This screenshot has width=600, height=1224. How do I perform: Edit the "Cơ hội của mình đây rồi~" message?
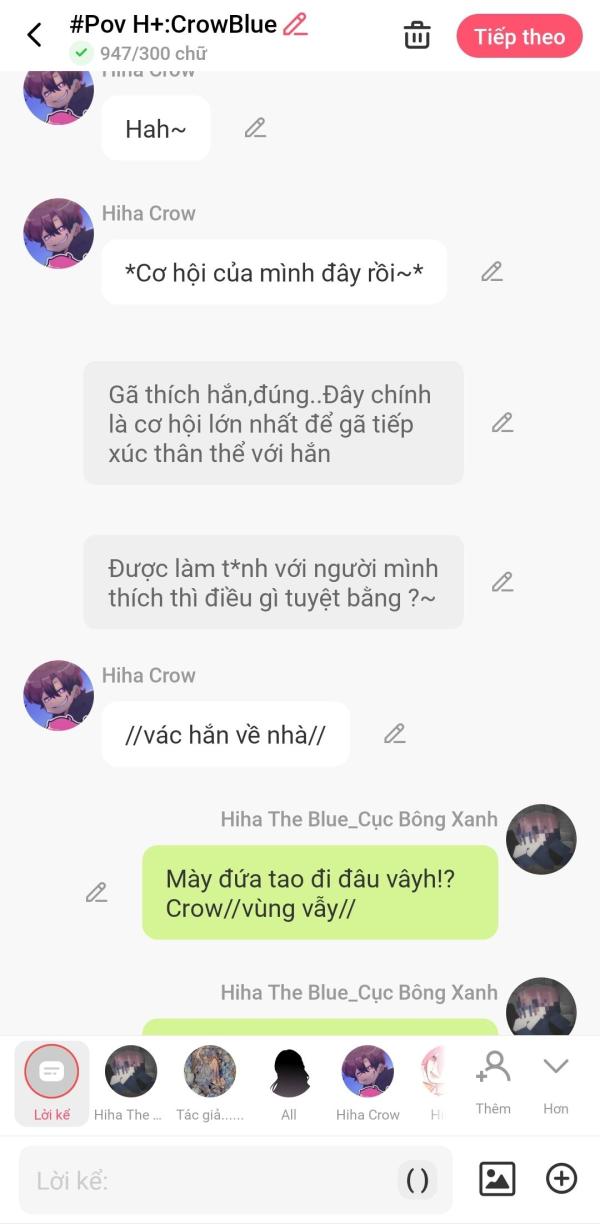(492, 272)
